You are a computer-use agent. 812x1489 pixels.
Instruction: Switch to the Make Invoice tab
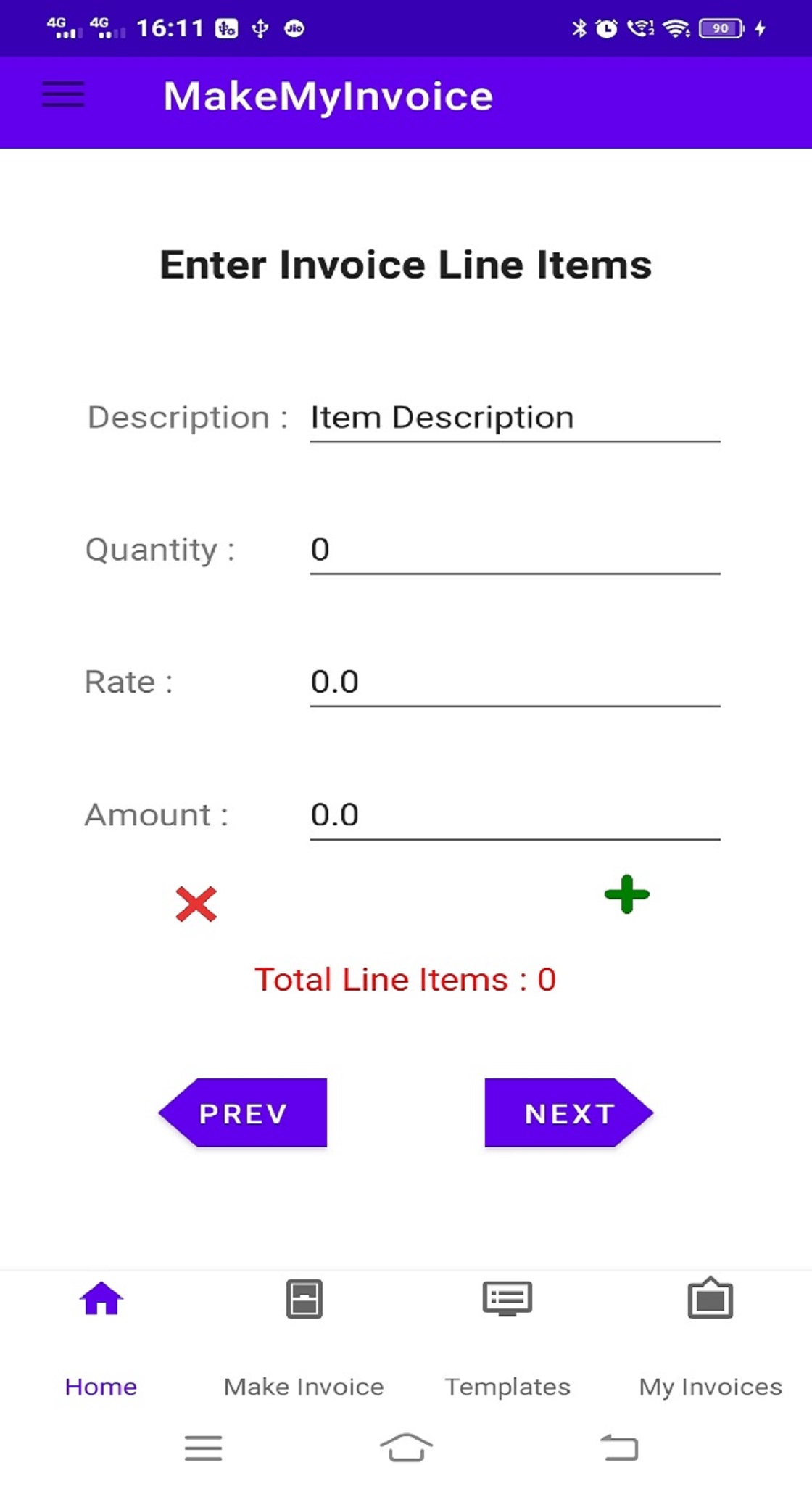tap(304, 1339)
